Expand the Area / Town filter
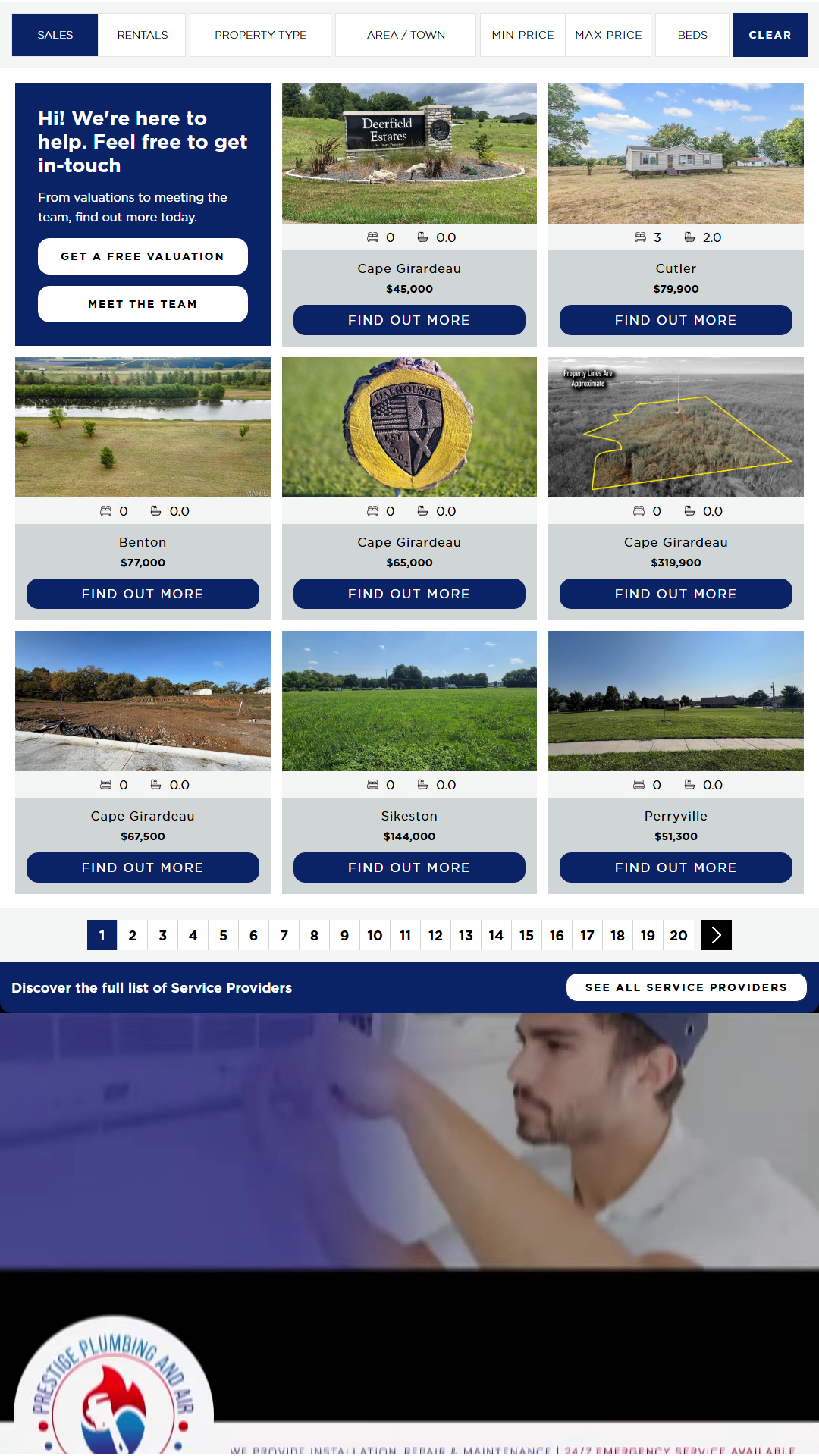819x1456 pixels. click(406, 35)
